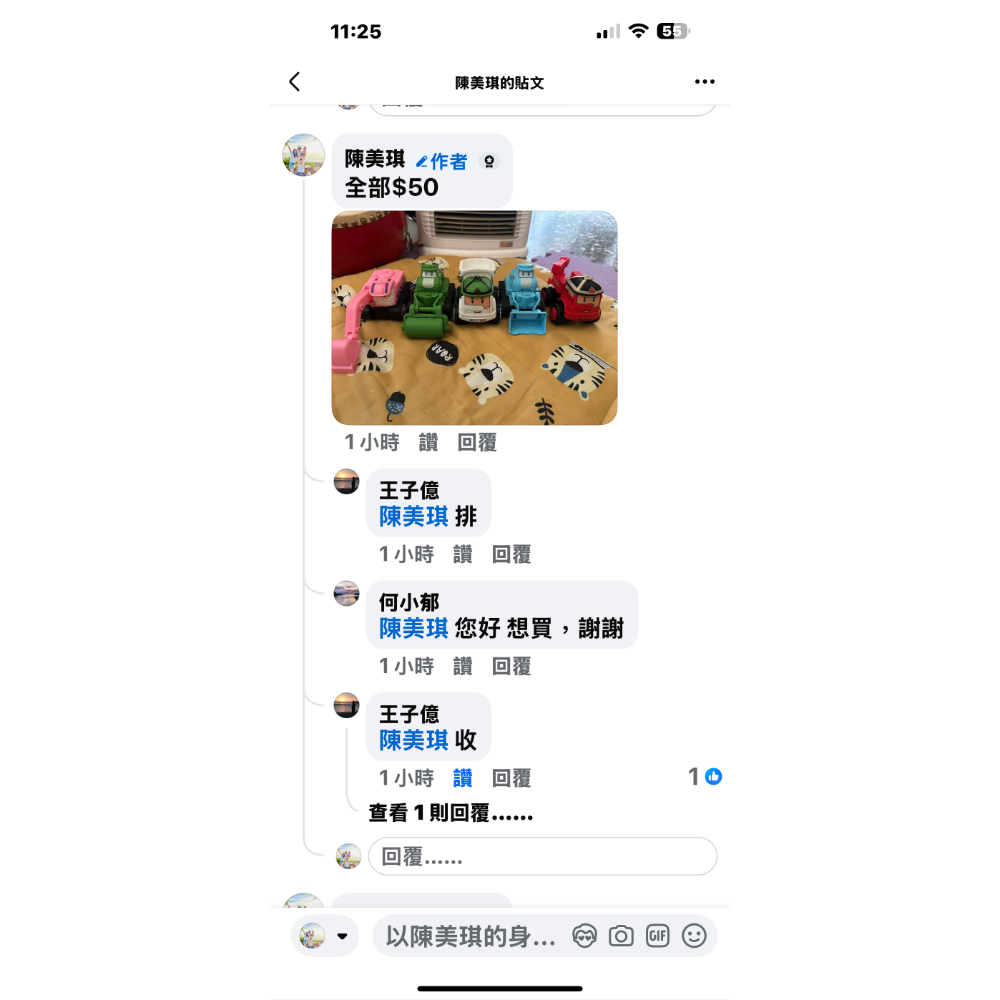Open the commenting-as profile dropdown
The image size is (1000, 1000).
click(325, 936)
